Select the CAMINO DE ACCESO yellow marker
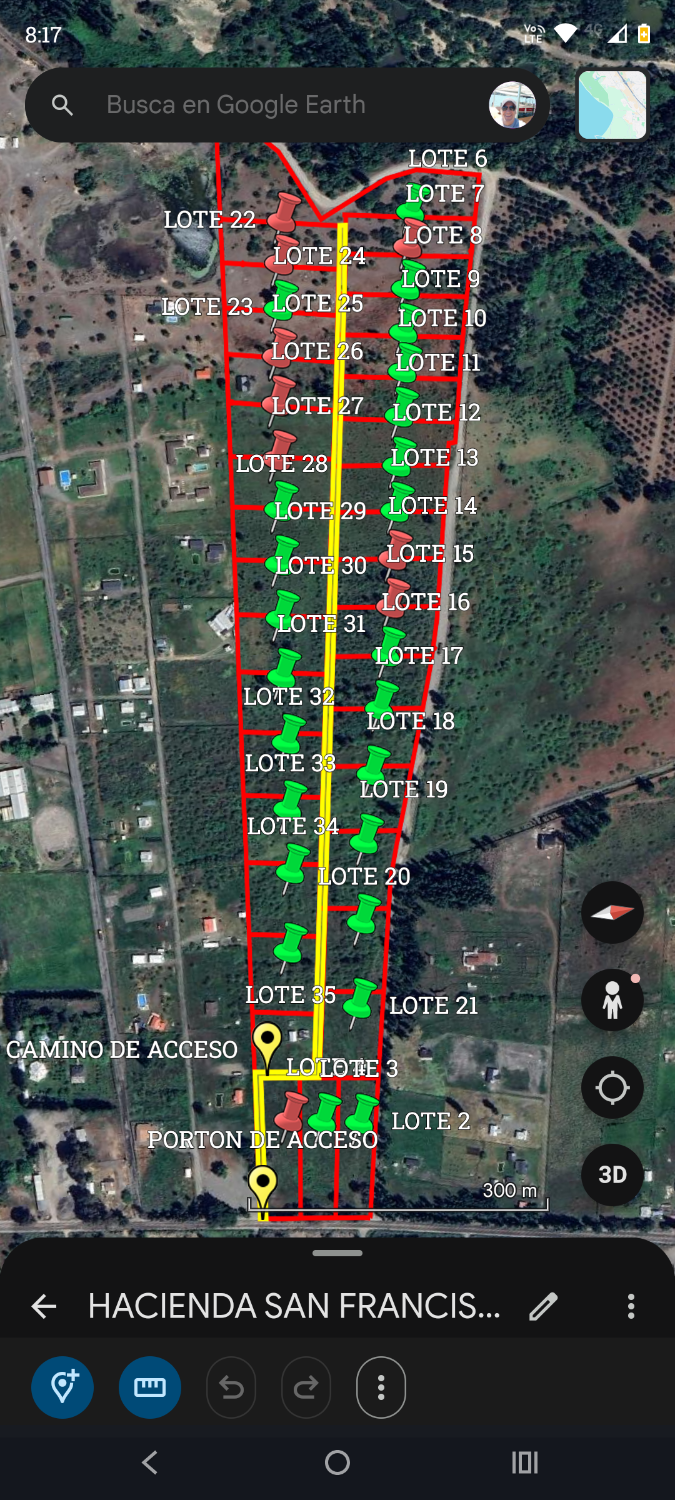This screenshot has width=675, height=1500. pyautogui.click(x=266, y=1043)
